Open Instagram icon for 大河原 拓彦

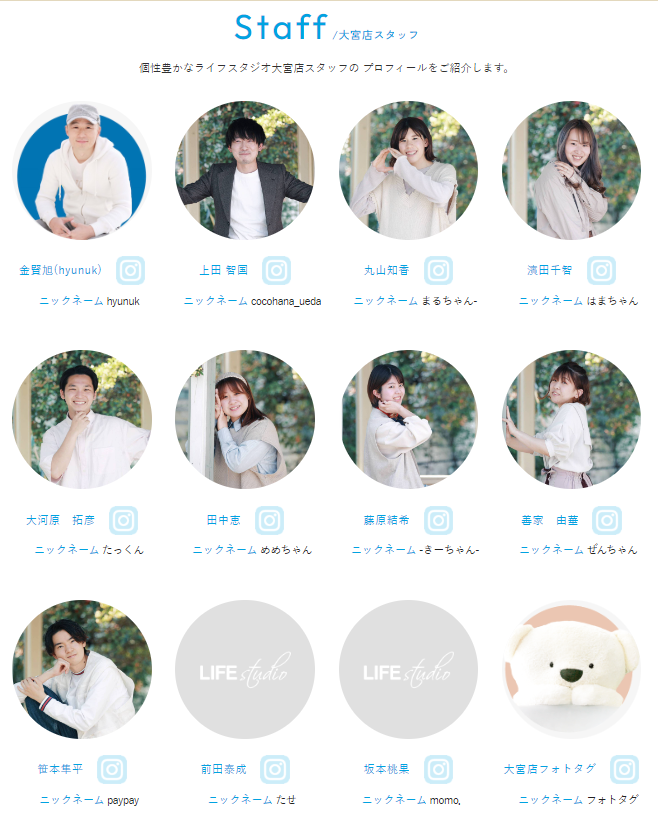(x=123, y=520)
